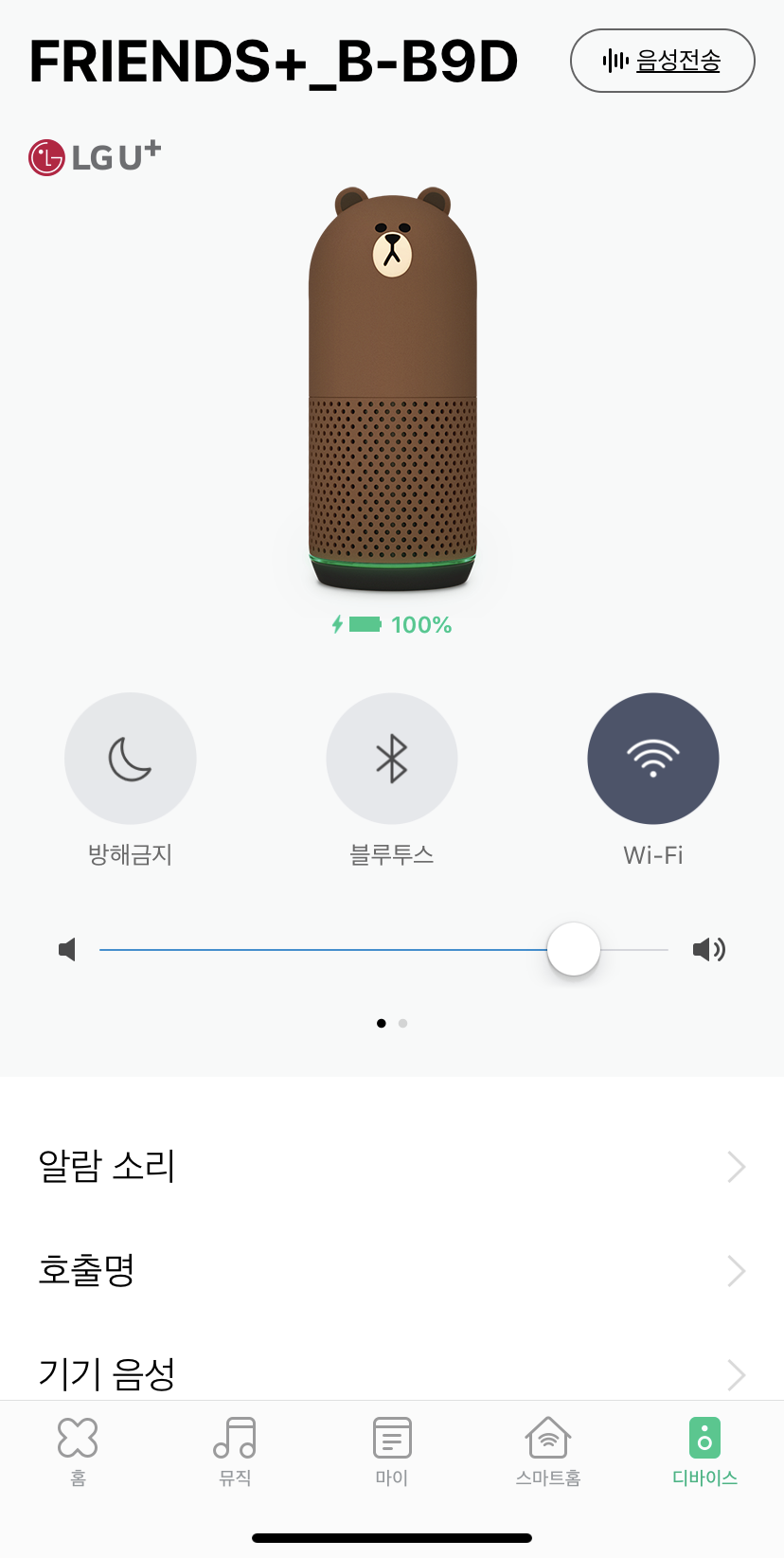The height and width of the screenshot is (1558, 784).
Task: Switch to the 마이 tab
Action: click(392, 1452)
